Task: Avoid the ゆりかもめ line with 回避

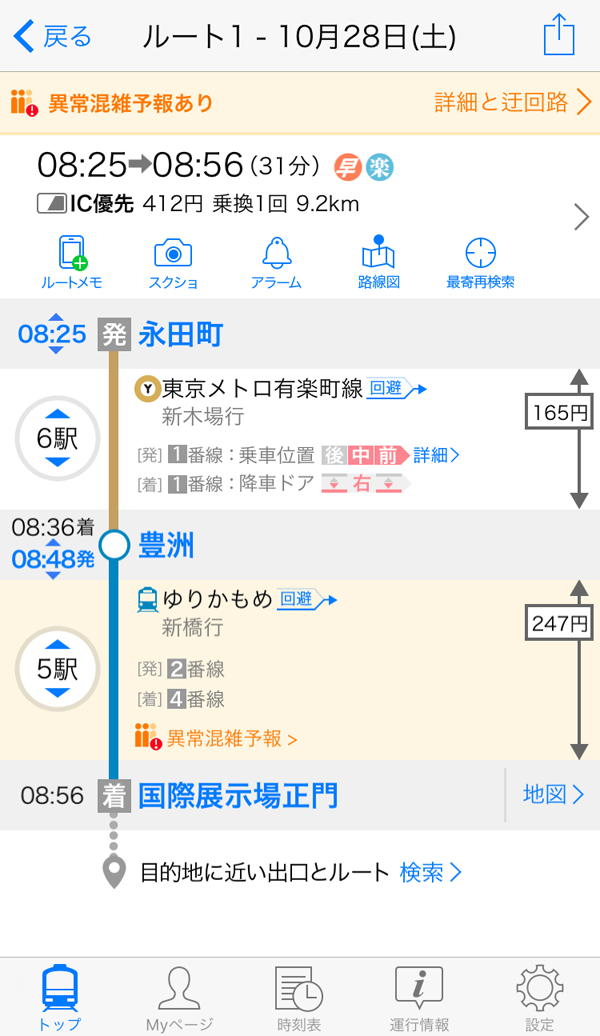Action: (306, 599)
